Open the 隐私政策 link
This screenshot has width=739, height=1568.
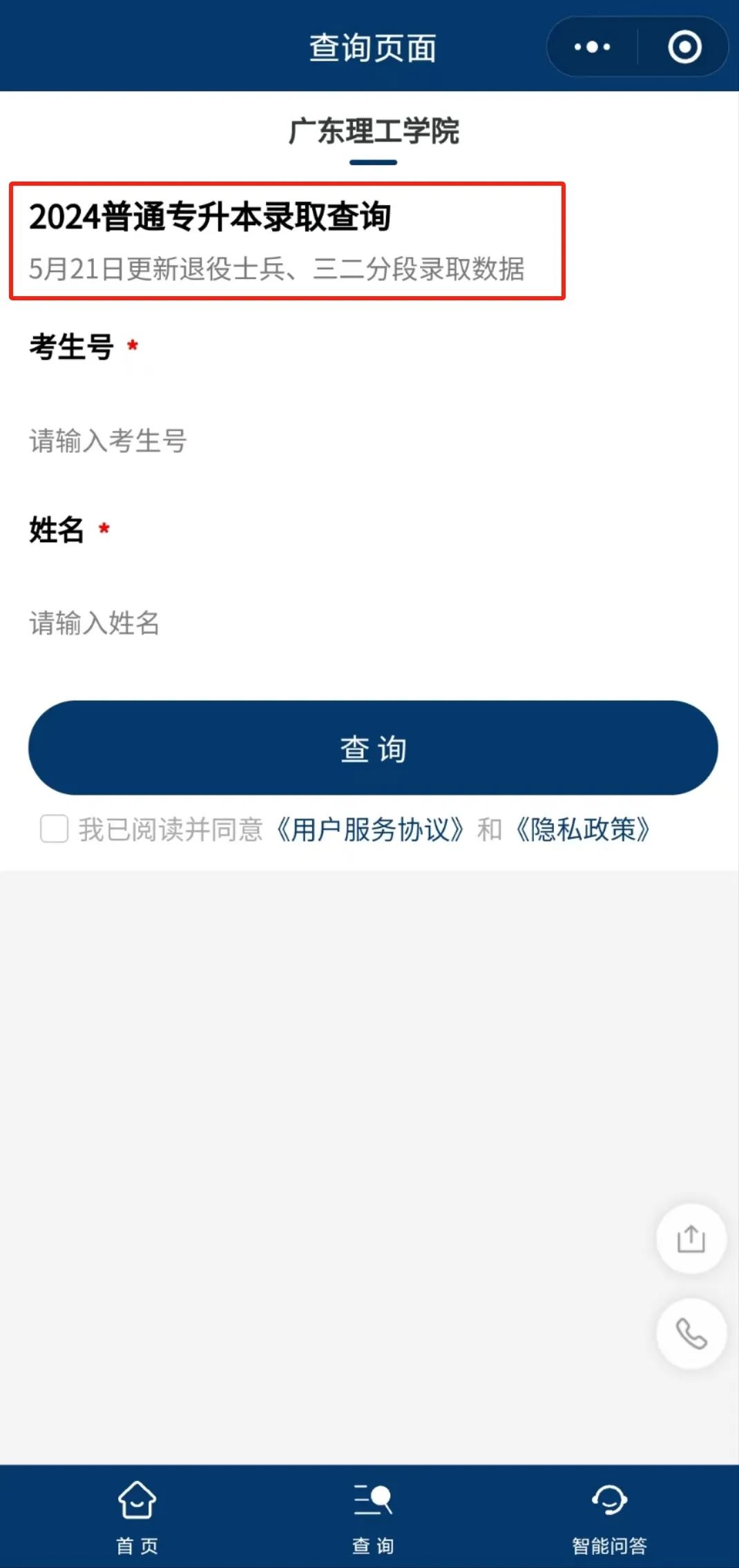click(583, 829)
